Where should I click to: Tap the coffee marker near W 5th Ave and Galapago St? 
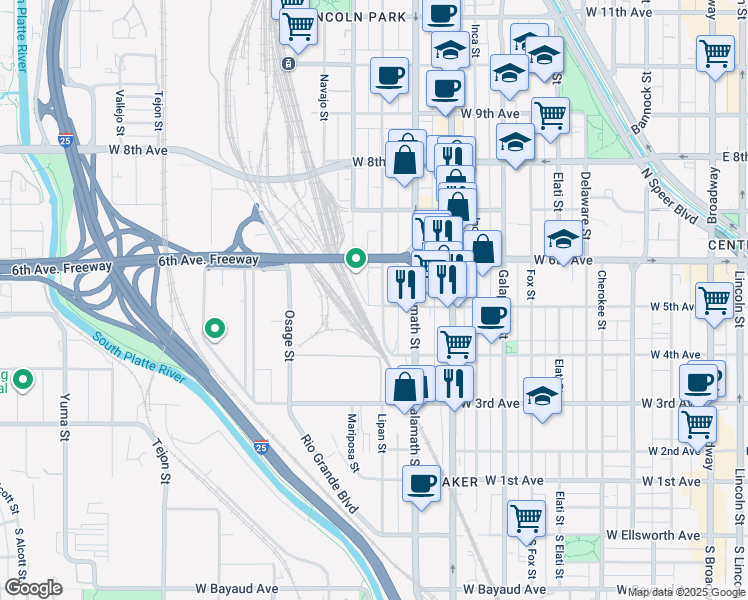tap(490, 316)
